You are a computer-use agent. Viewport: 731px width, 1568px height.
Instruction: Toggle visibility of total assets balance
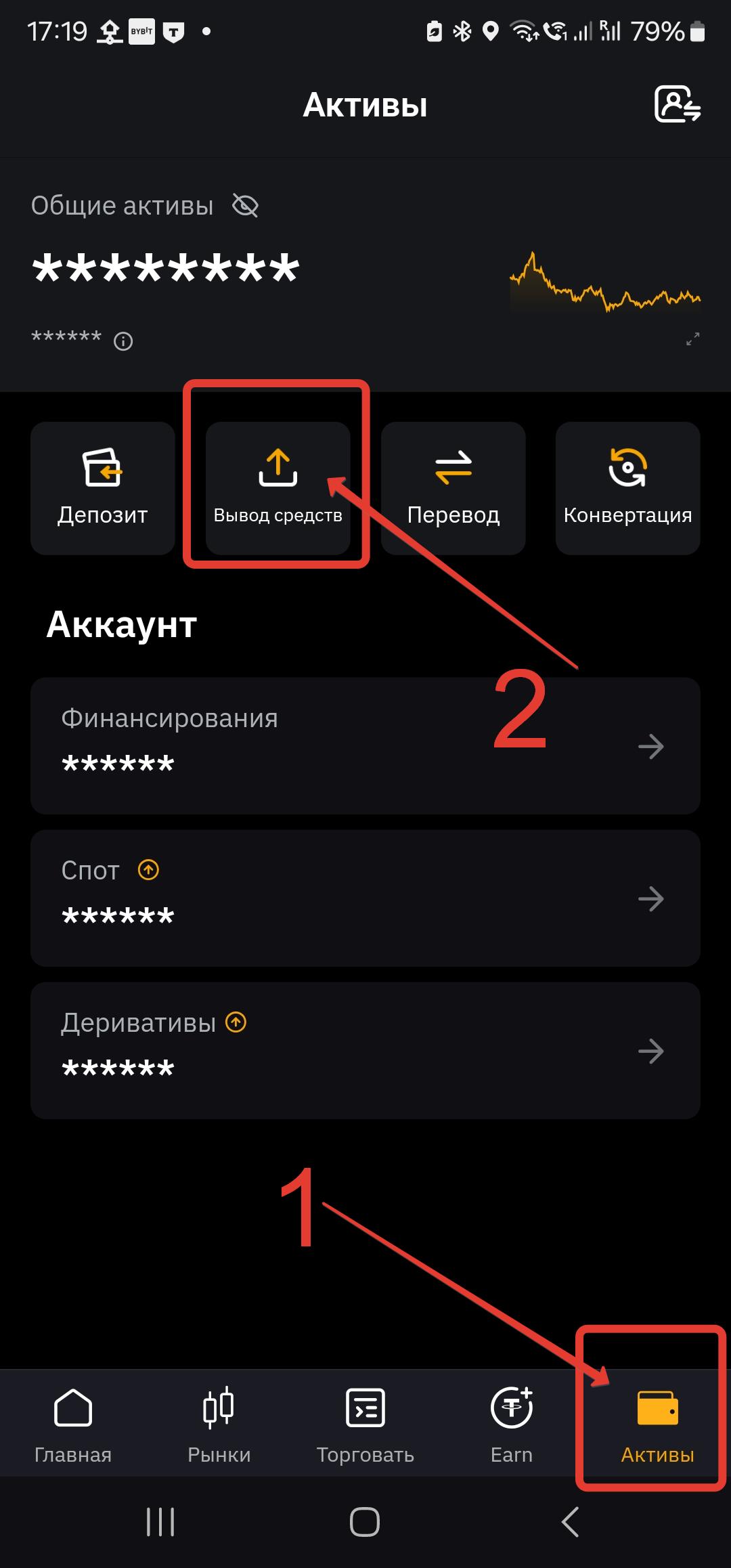[x=245, y=205]
